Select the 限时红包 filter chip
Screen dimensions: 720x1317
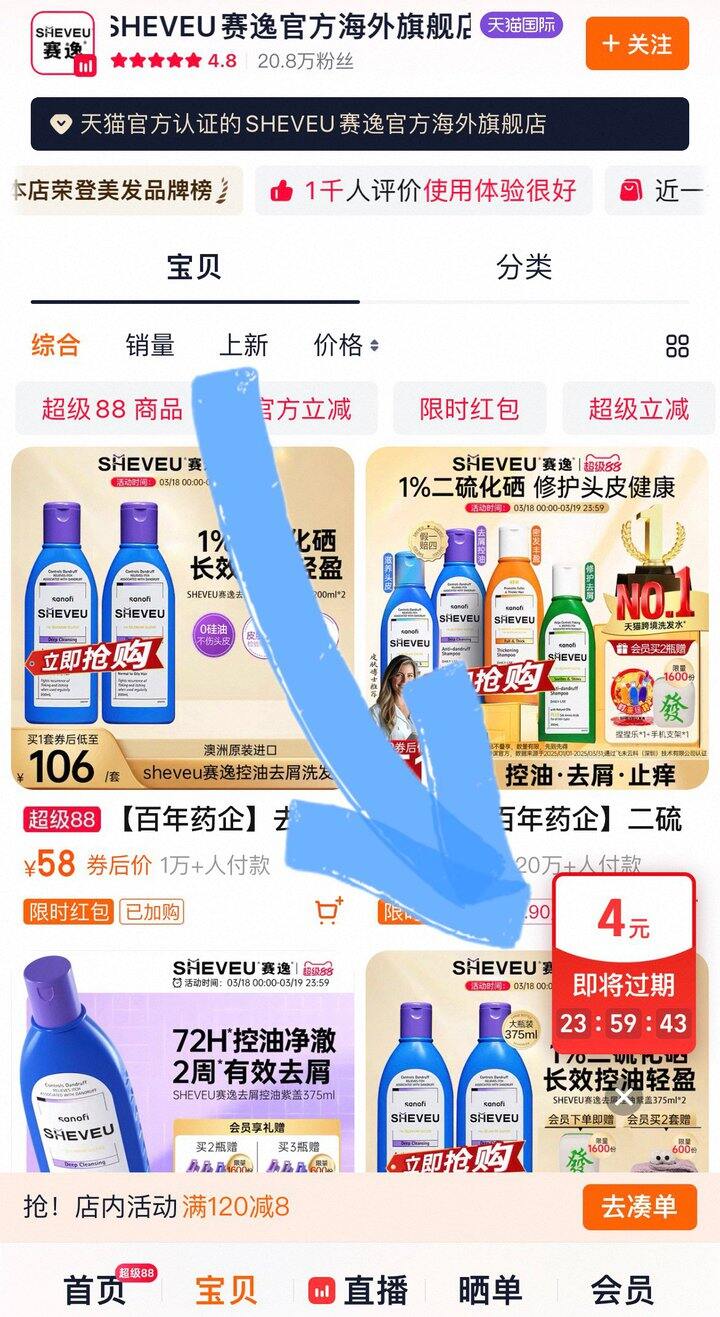click(469, 408)
